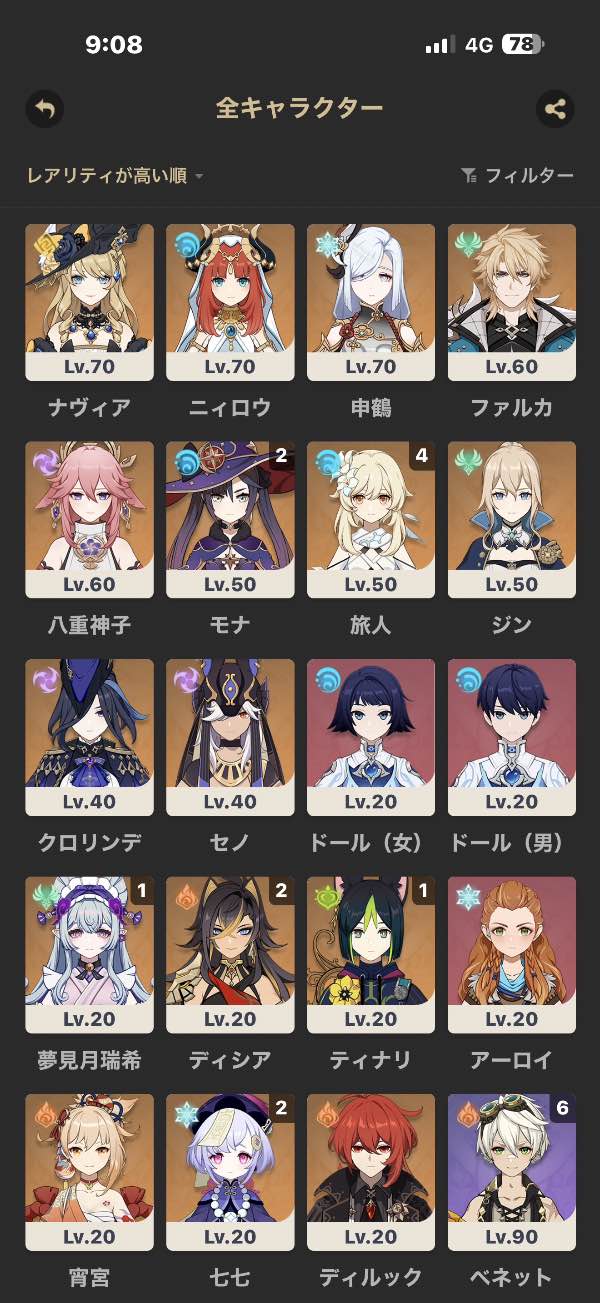Screen dimensions: 600x1303
Task: Select セノ character card
Action: pos(230,737)
